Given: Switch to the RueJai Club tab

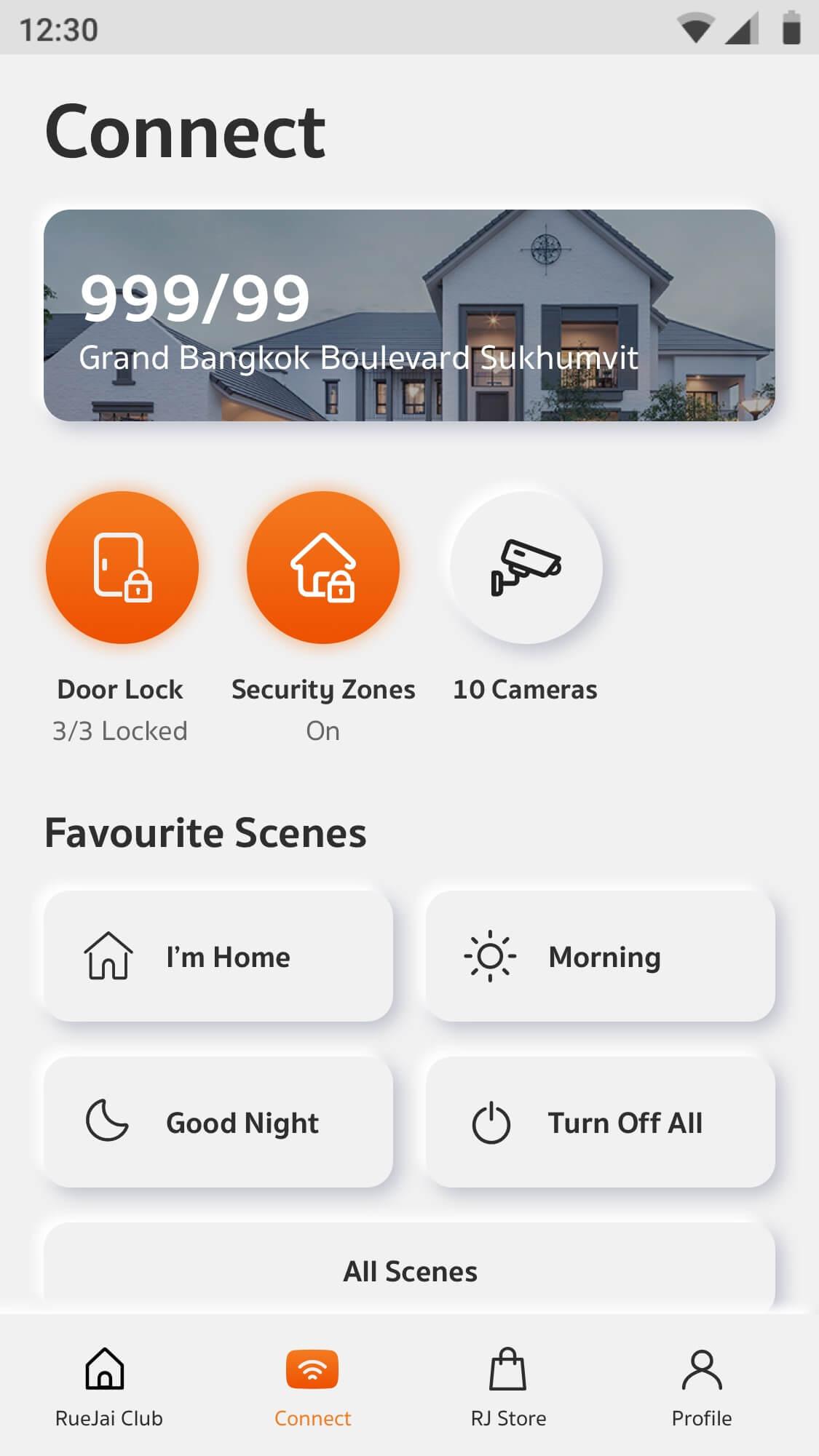Looking at the screenshot, I should [x=108, y=1388].
